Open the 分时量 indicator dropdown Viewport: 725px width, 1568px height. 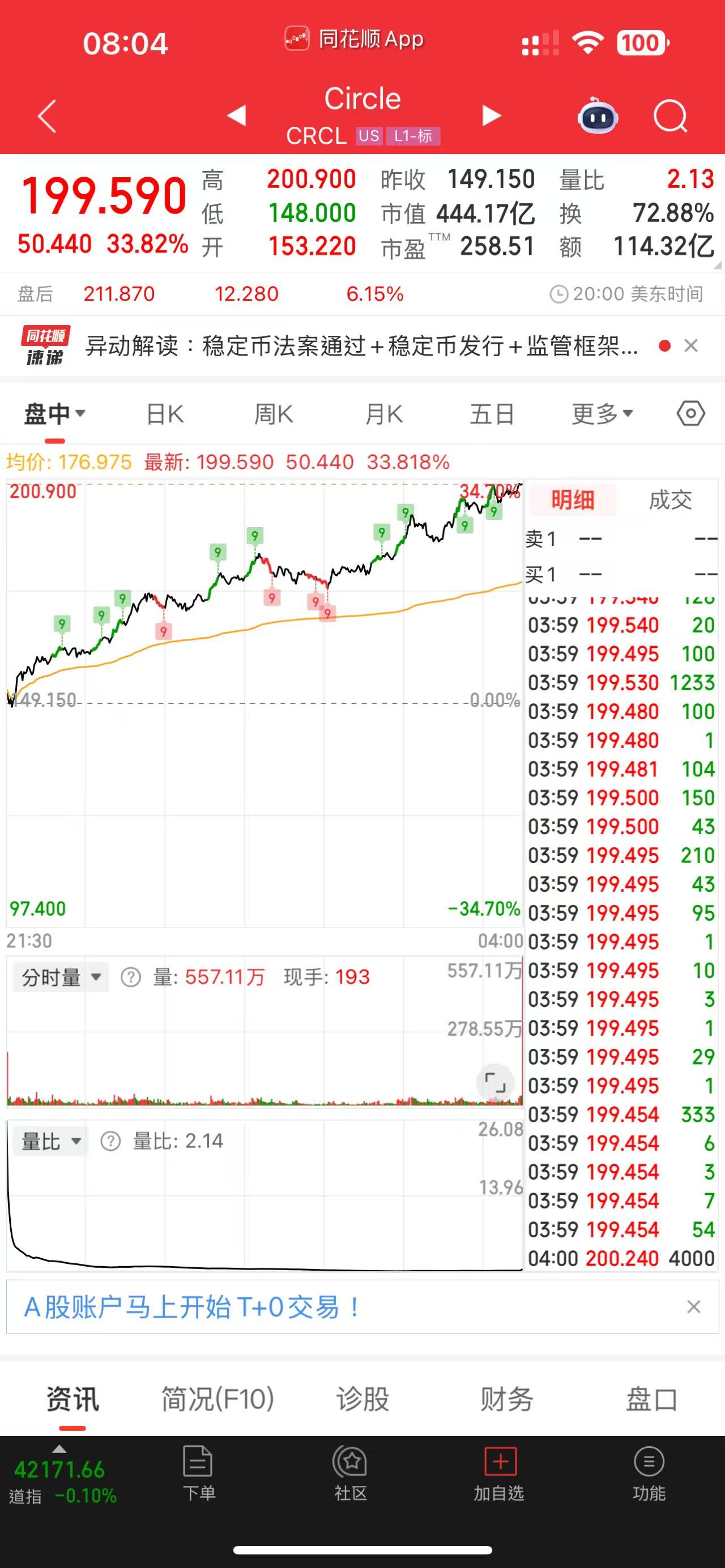(61, 977)
